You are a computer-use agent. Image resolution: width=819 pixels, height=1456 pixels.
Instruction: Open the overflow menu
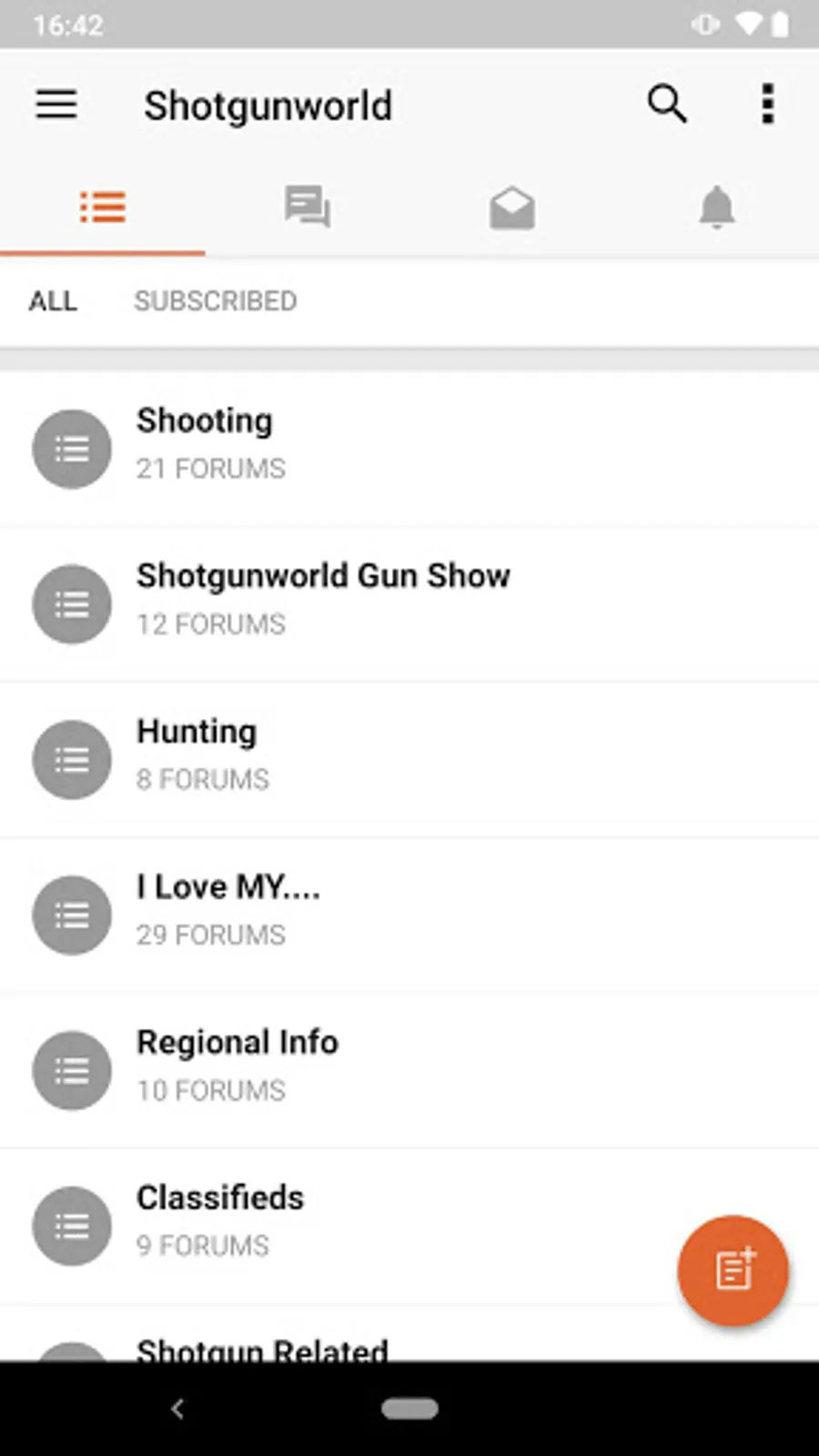(768, 105)
